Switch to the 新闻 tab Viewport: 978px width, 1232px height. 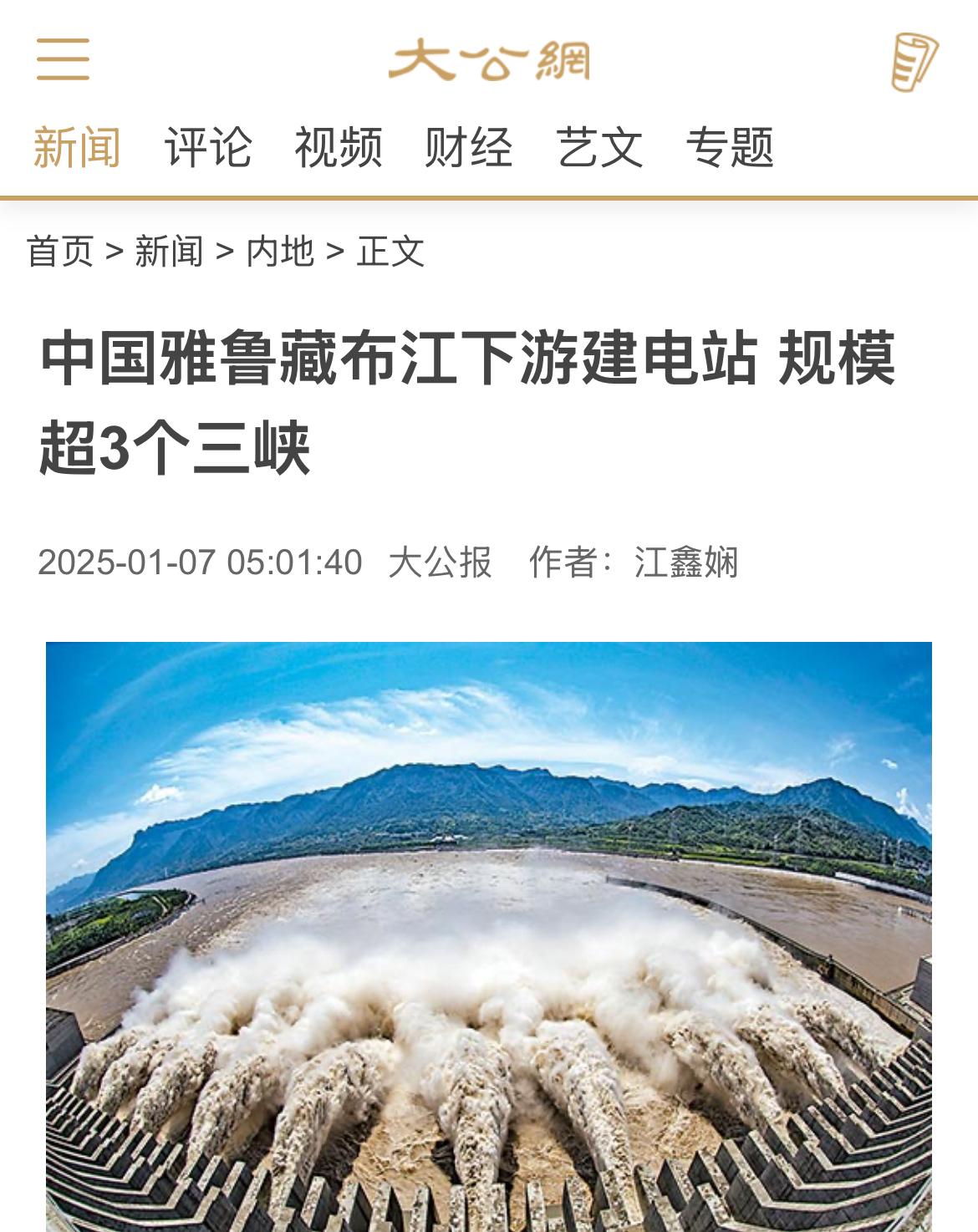[77, 147]
